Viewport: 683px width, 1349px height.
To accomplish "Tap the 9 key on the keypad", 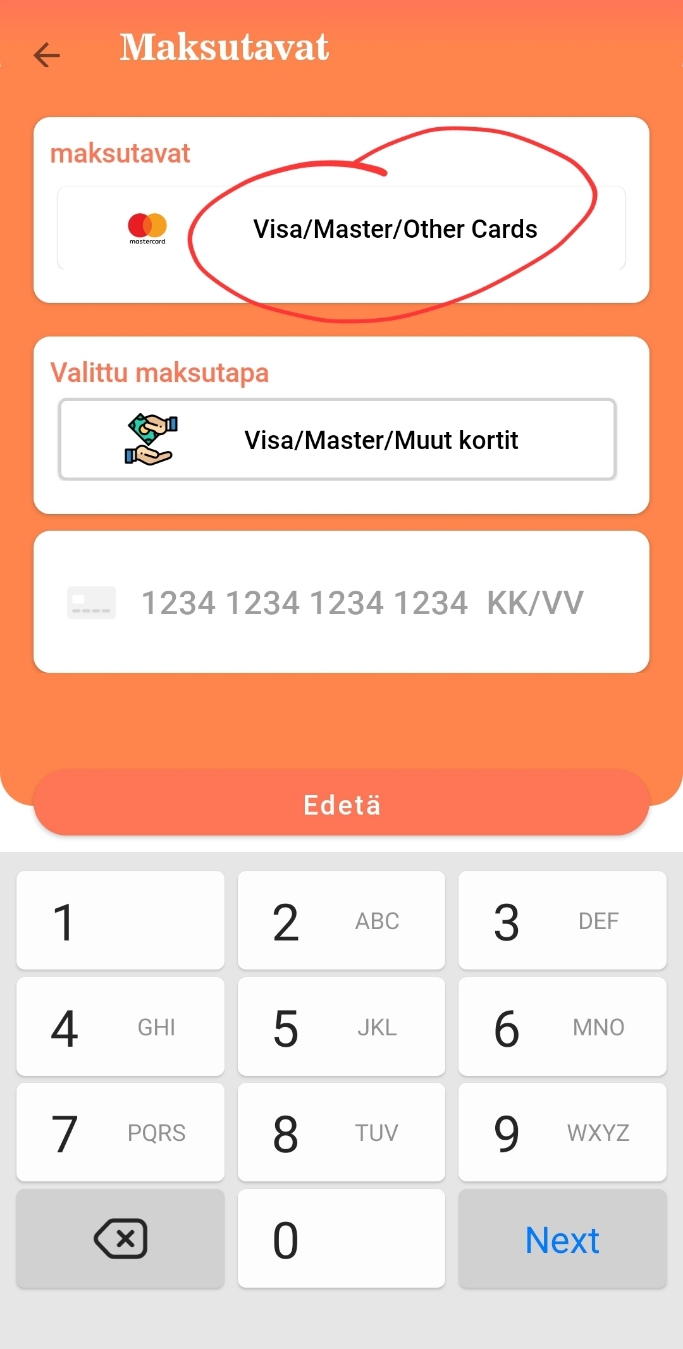I will [562, 1133].
